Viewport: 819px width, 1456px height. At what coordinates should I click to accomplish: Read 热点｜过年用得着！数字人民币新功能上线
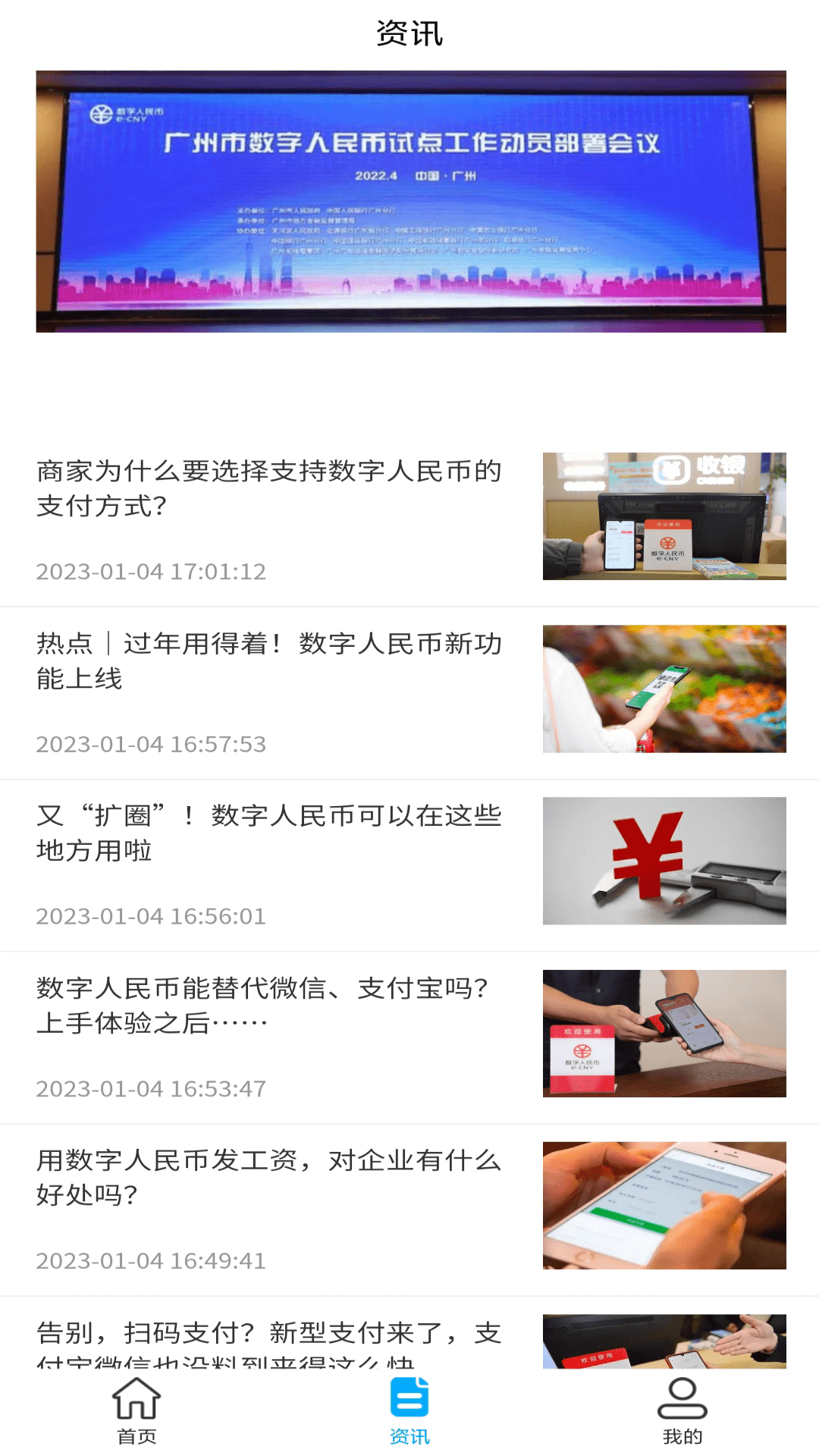[x=269, y=661]
